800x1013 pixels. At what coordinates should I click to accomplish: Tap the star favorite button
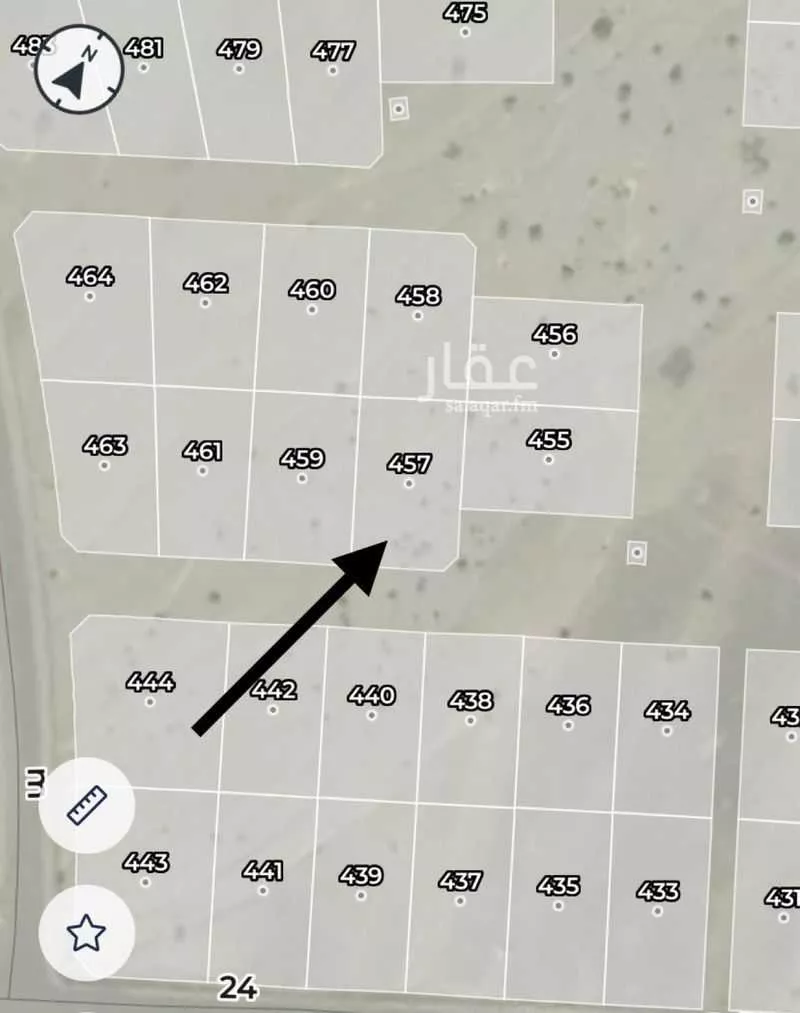[86, 932]
